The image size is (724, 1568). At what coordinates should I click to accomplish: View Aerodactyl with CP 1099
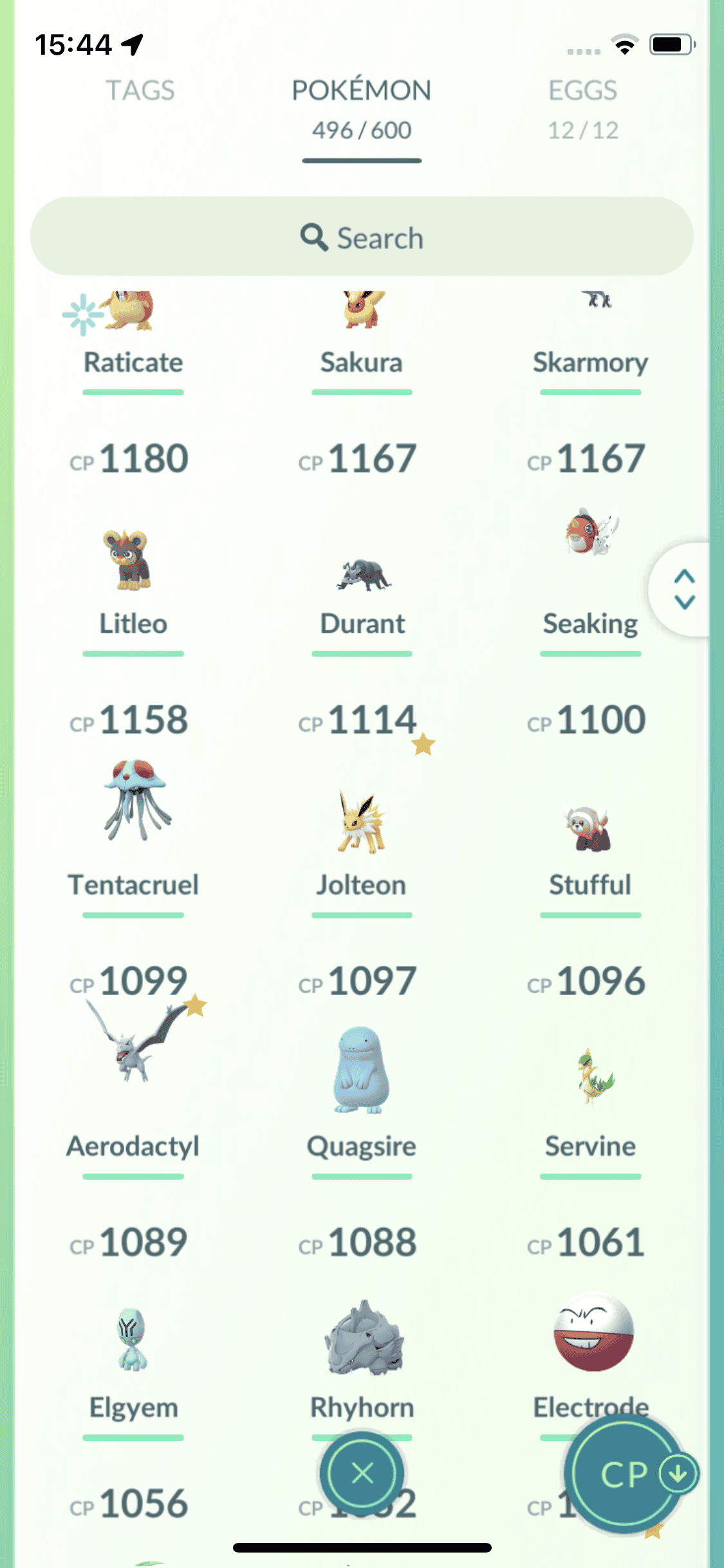tap(133, 1062)
